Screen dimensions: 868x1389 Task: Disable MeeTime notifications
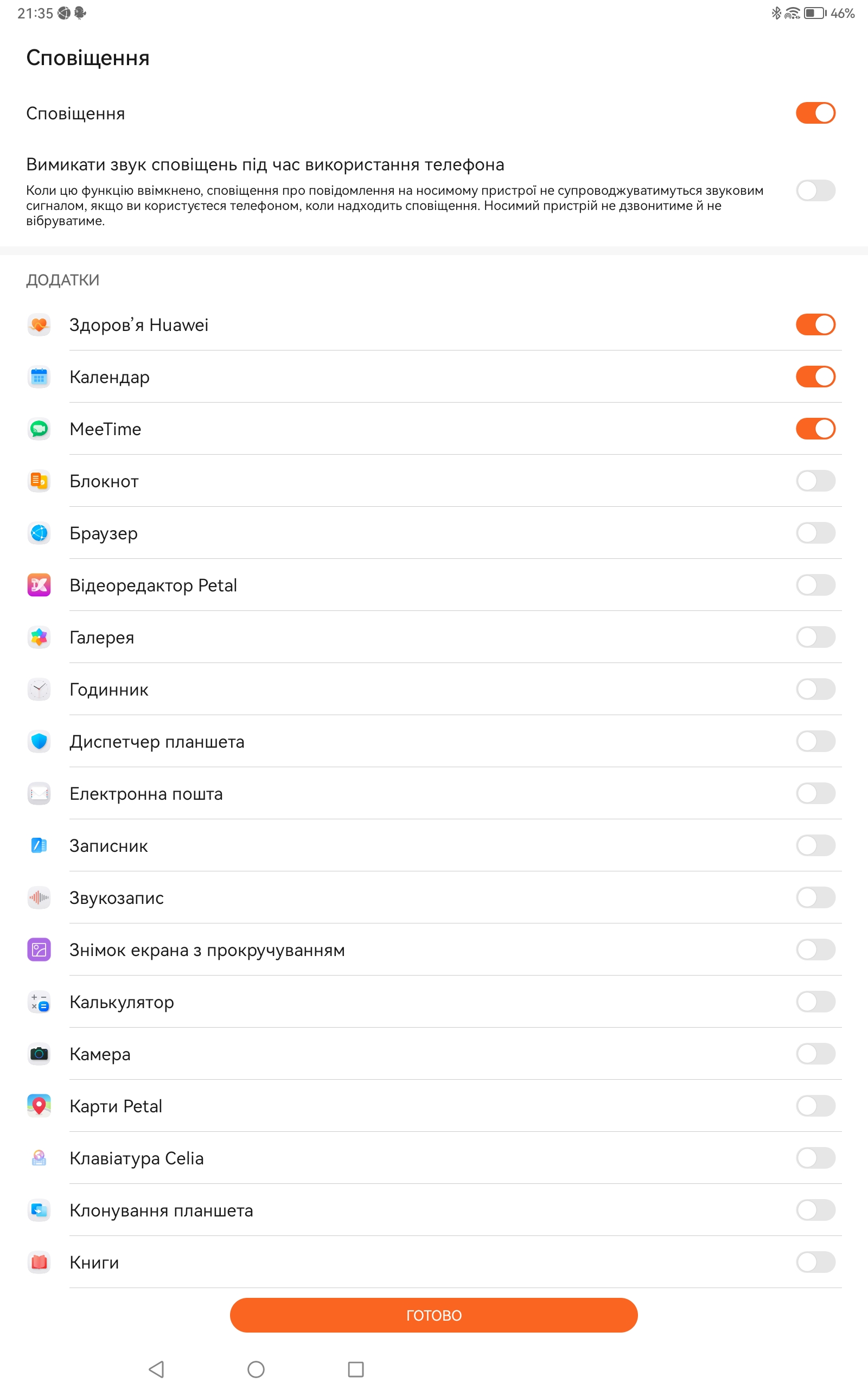pyautogui.click(x=815, y=429)
